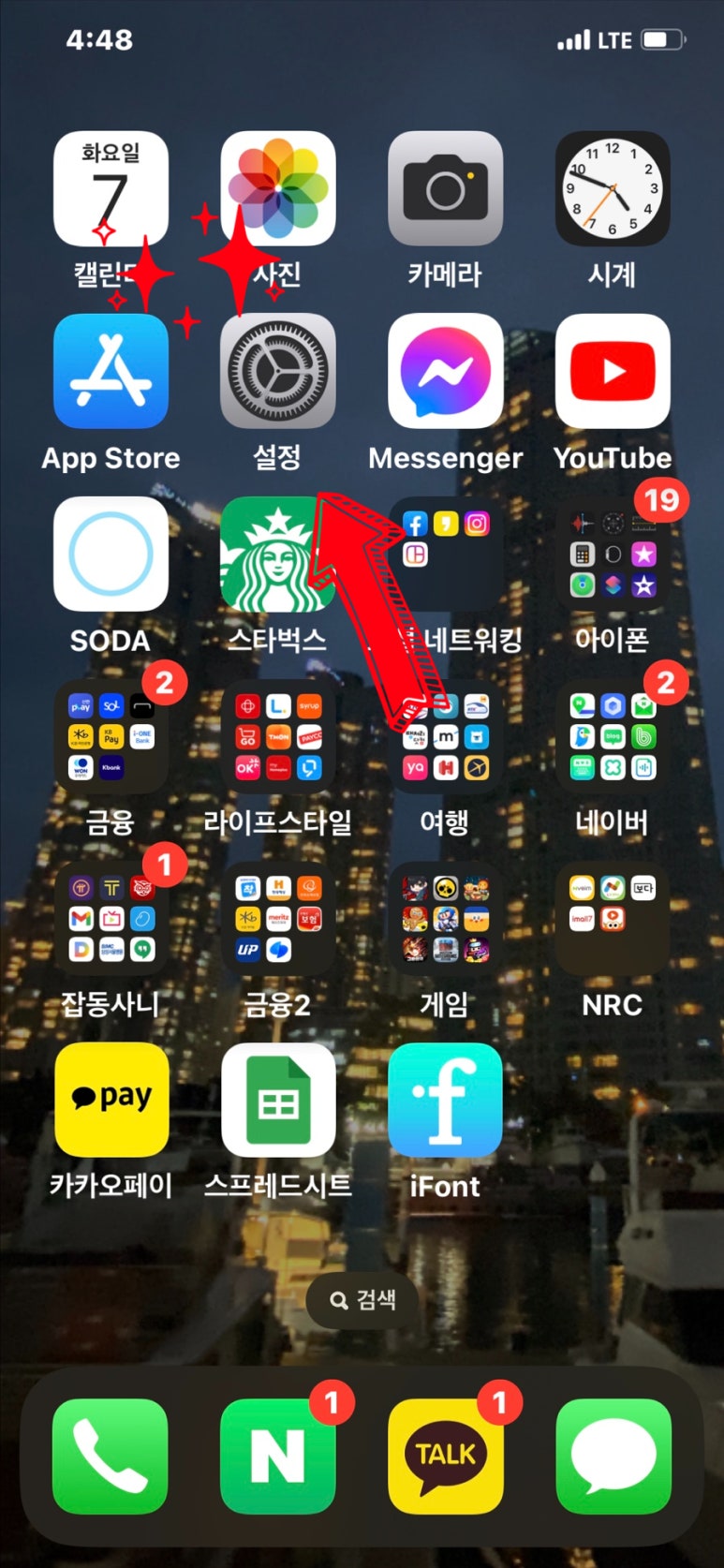Open the 아이폰 folder
Image resolution: width=724 pixels, height=1568 pixels.
tap(612, 554)
